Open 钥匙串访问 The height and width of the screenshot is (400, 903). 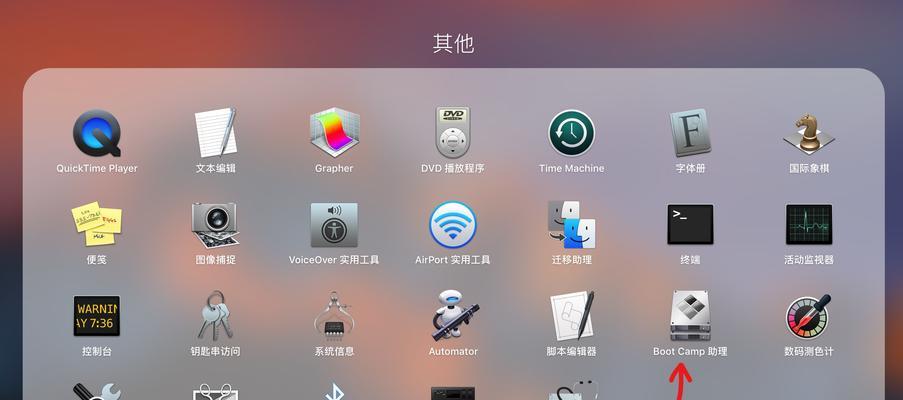click(x=216, y=316)
